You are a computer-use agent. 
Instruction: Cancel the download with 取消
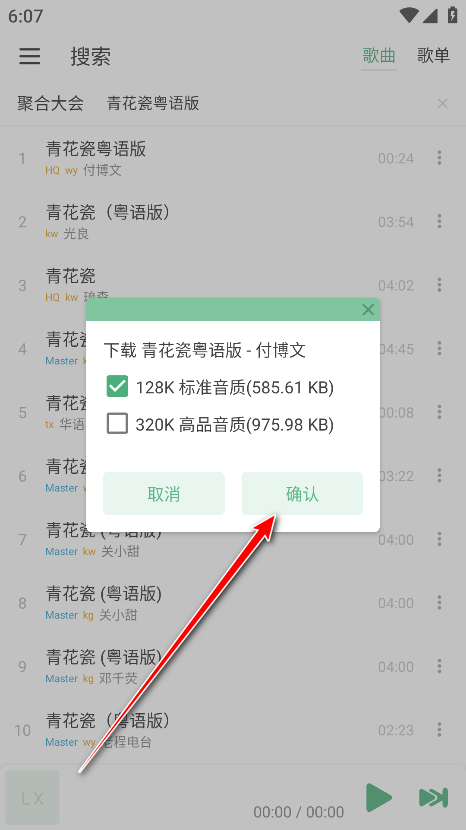[164, 493]
